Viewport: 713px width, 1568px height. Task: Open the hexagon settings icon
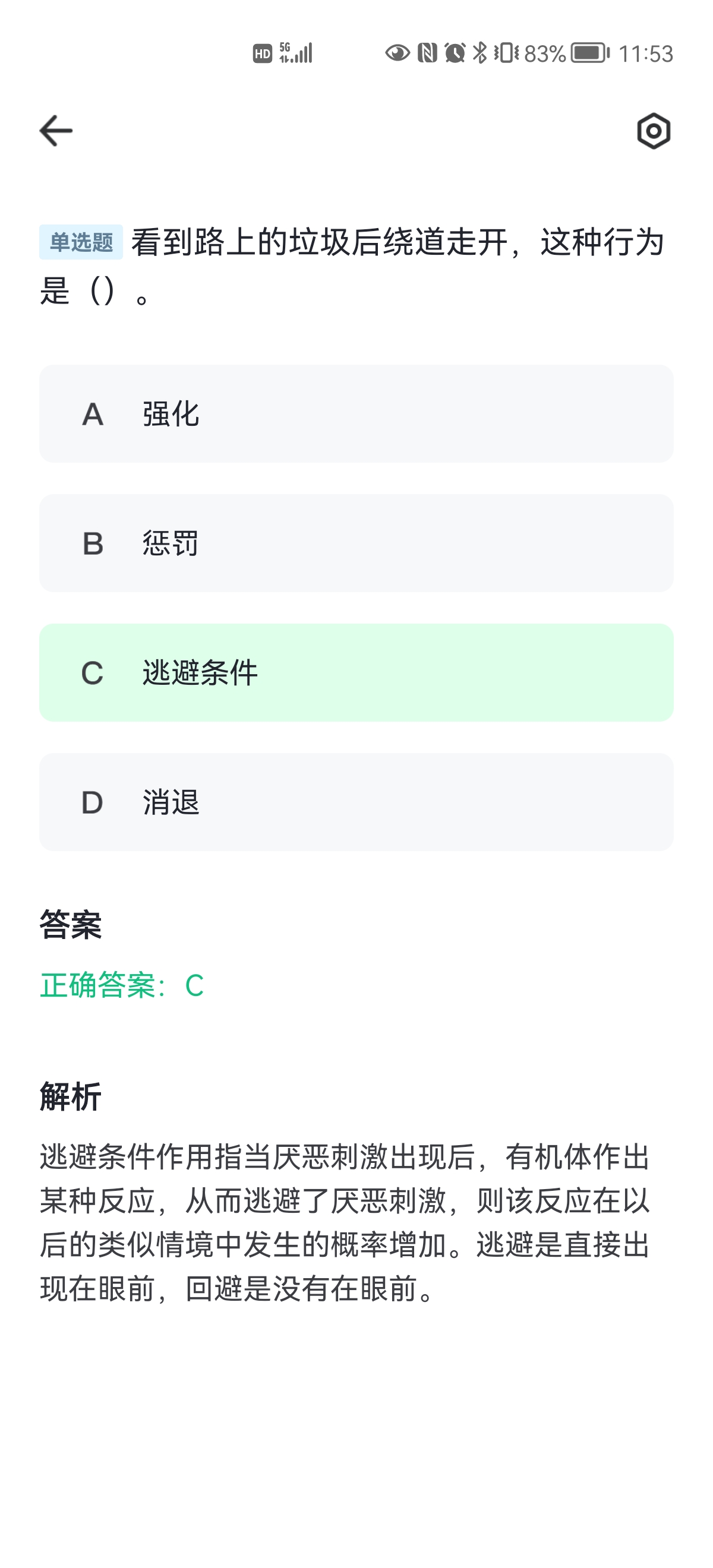point(654,131)
